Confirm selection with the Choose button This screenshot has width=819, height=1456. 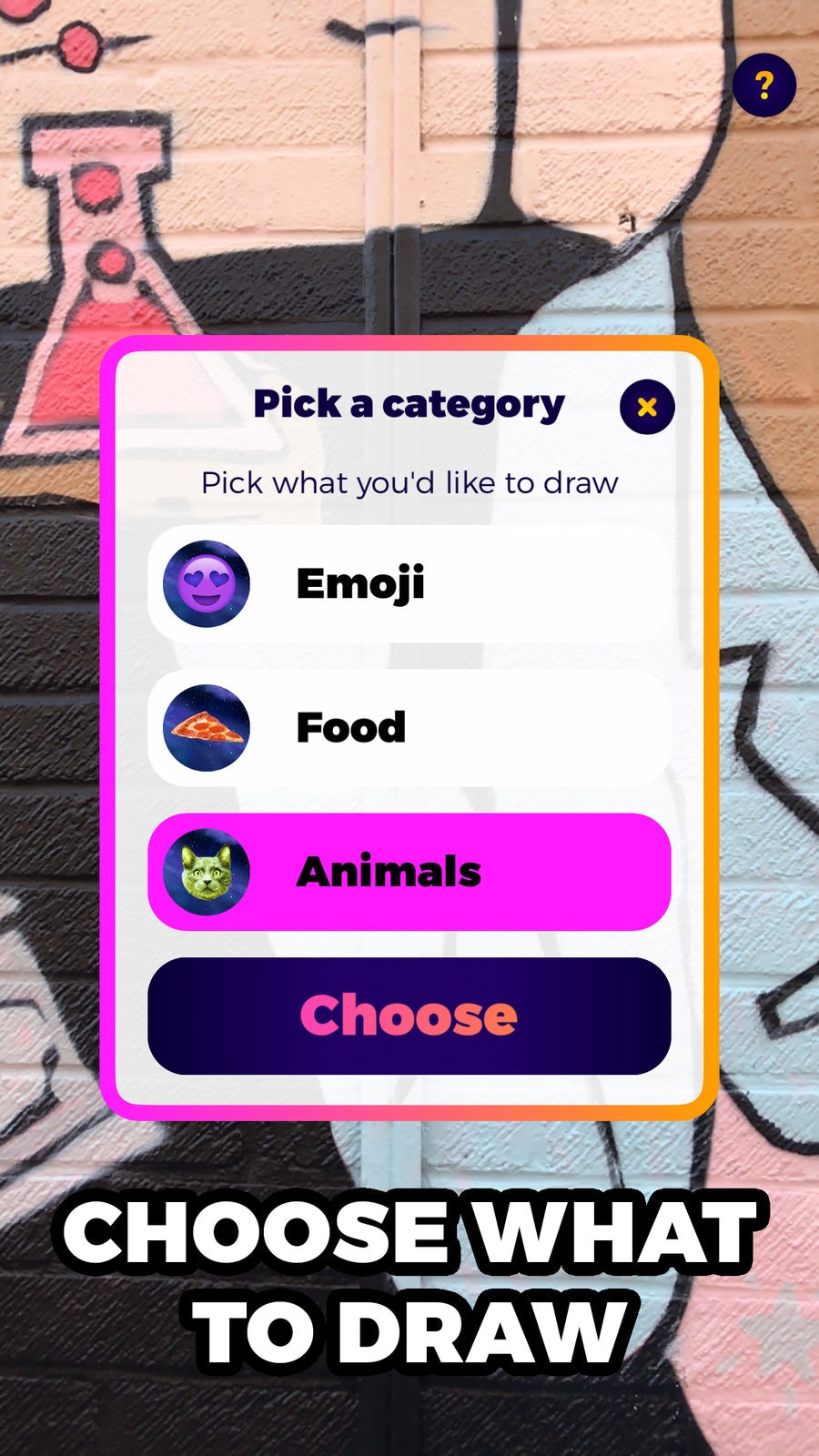point(409,1016)
